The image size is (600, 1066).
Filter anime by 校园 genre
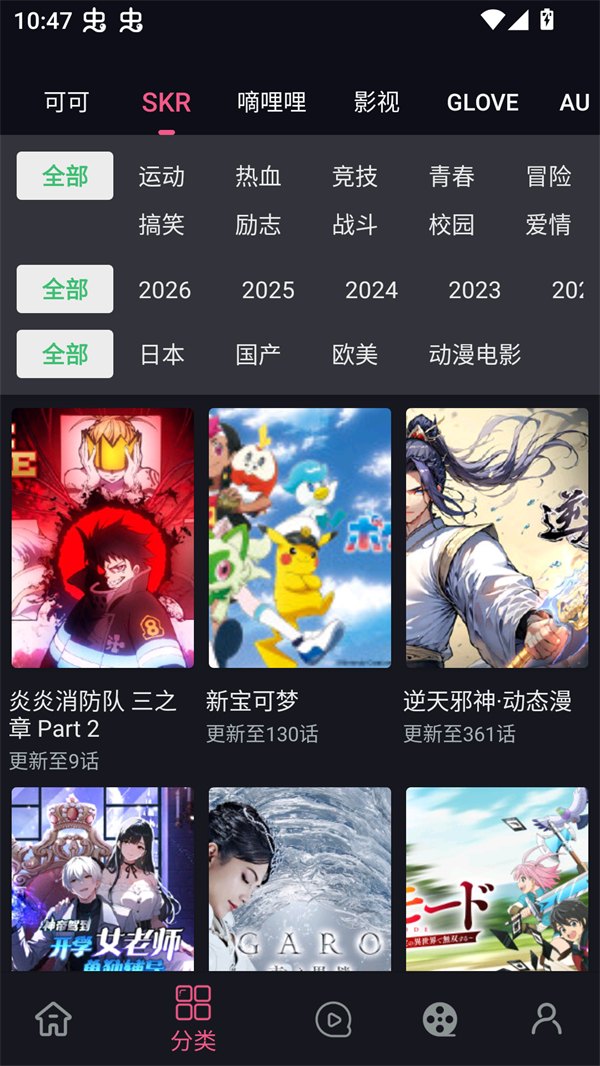pos(451,225)
